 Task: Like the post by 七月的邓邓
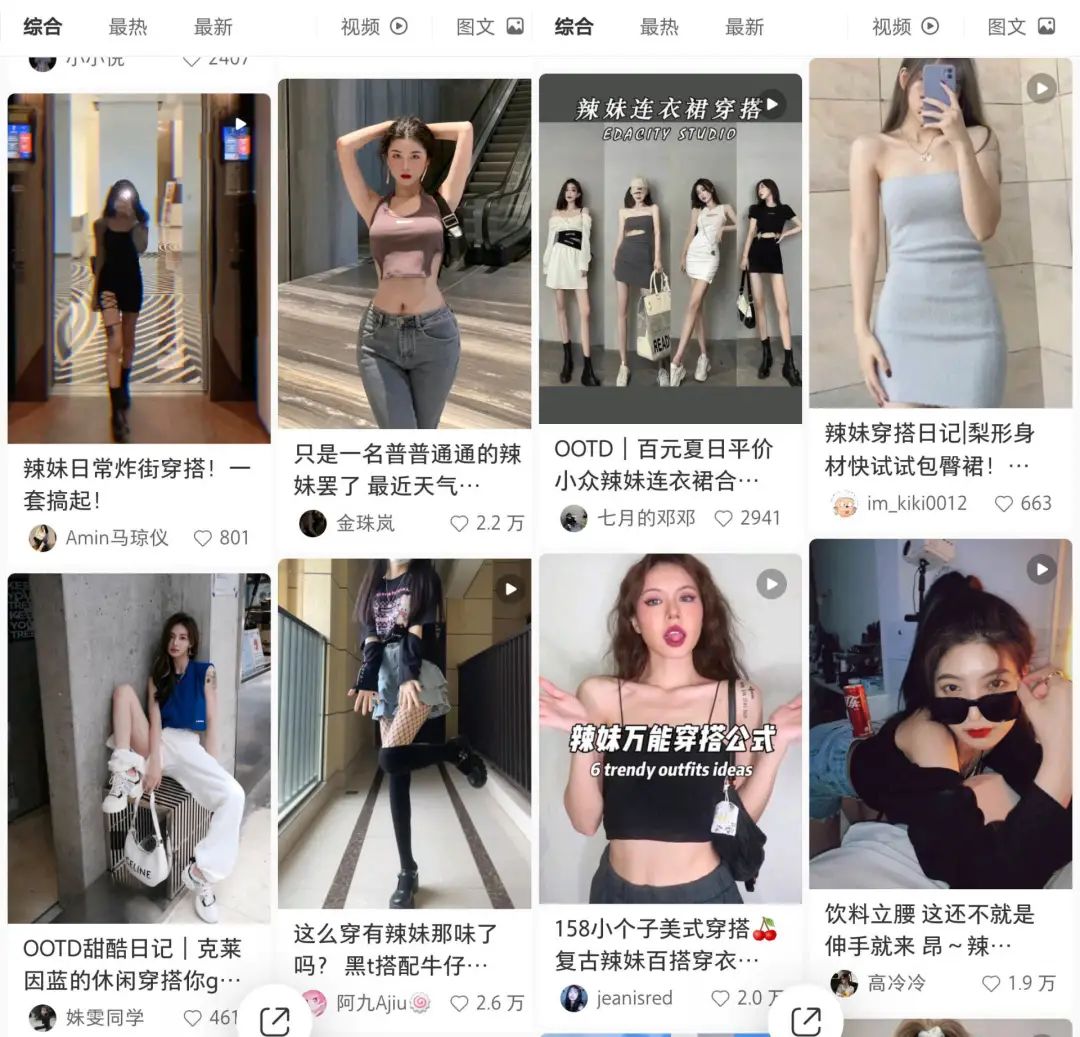coord(724,518)
